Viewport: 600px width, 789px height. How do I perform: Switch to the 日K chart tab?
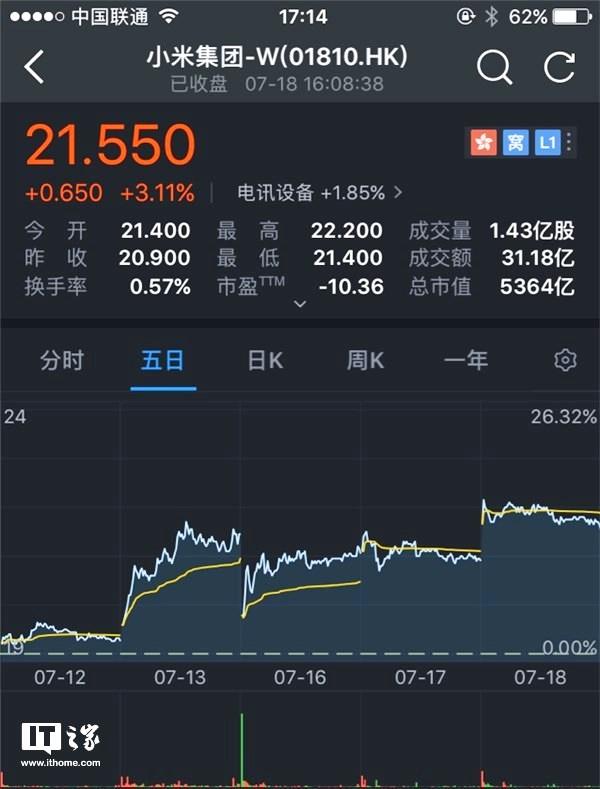[265, 360]
